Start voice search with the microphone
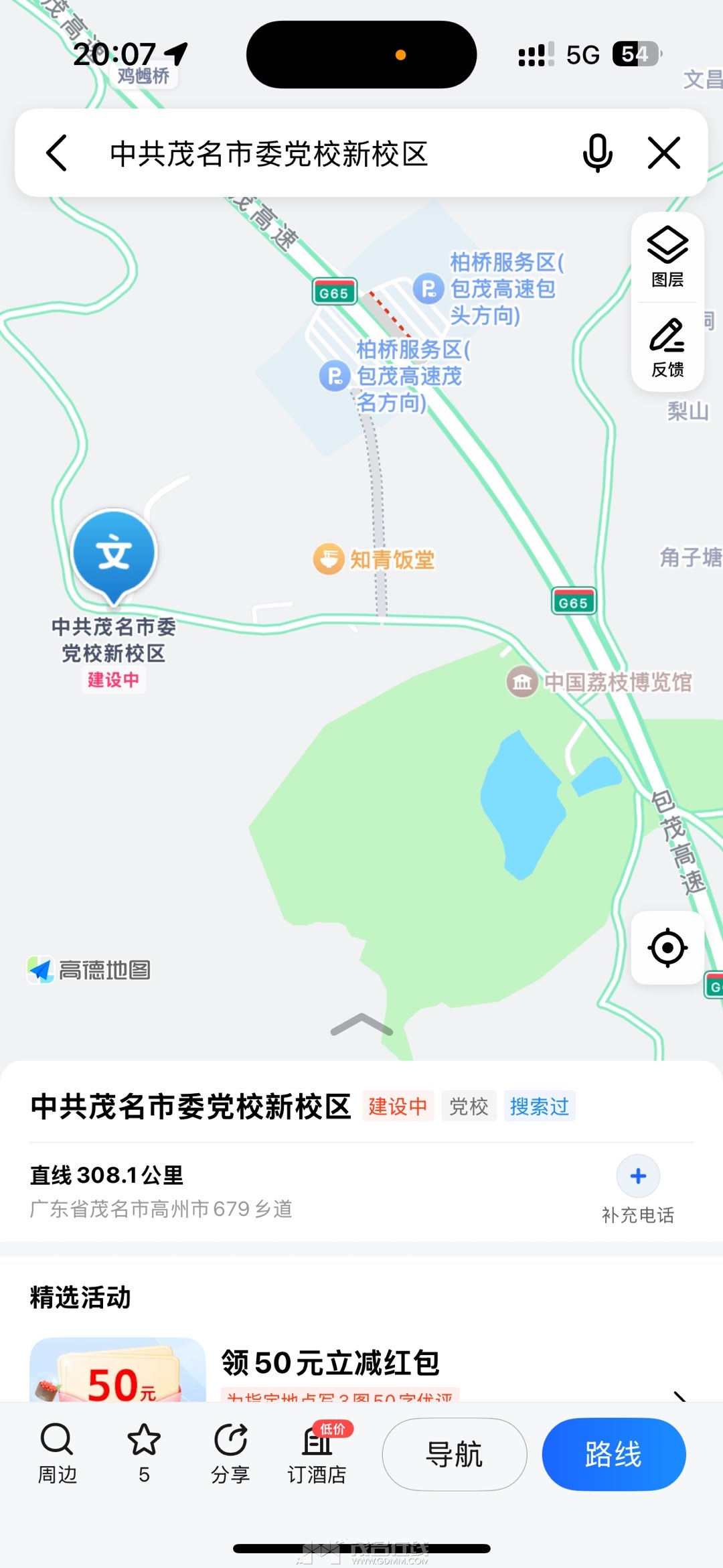Screen dimensions: 723x1568 tap(597, 153)
